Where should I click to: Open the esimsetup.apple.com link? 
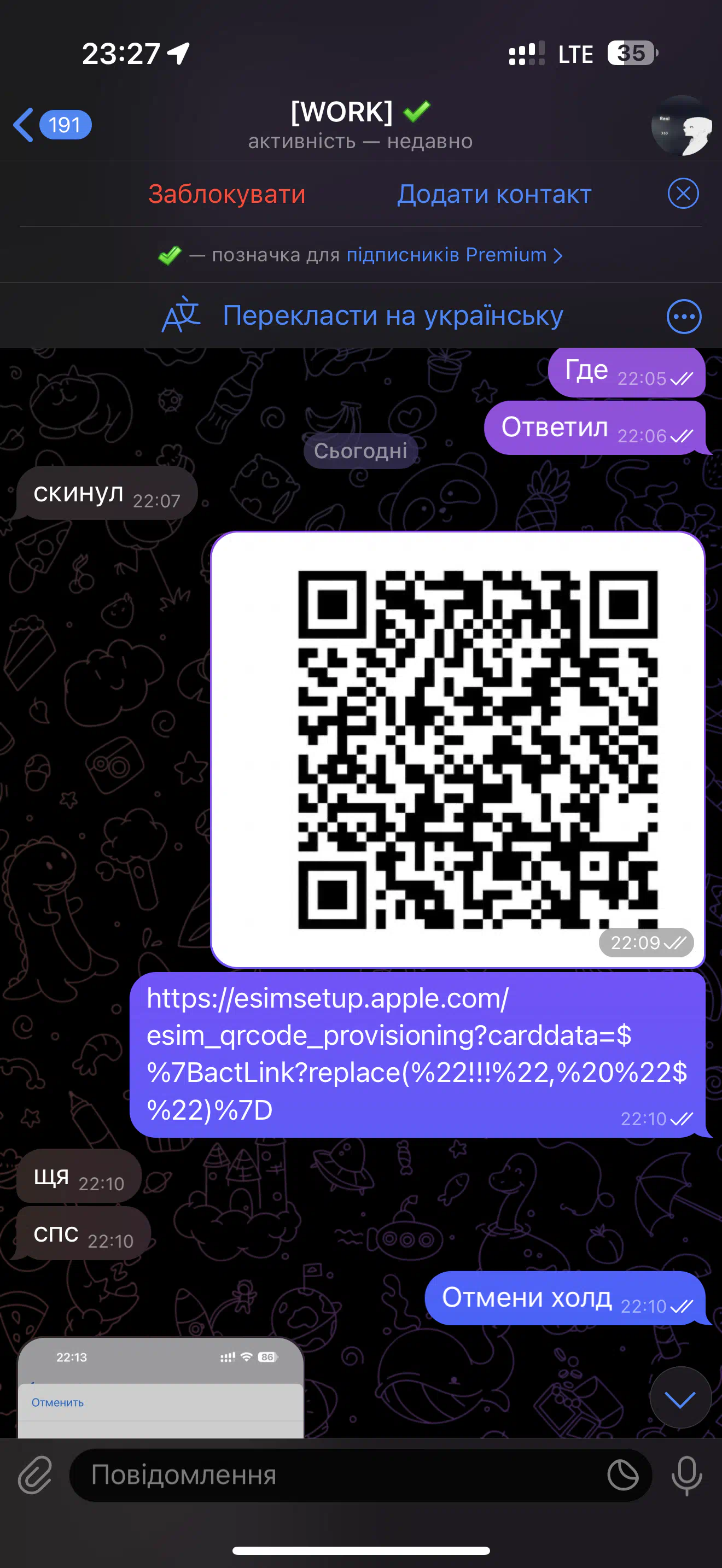pyautogui.click(x=417, y=1054)
